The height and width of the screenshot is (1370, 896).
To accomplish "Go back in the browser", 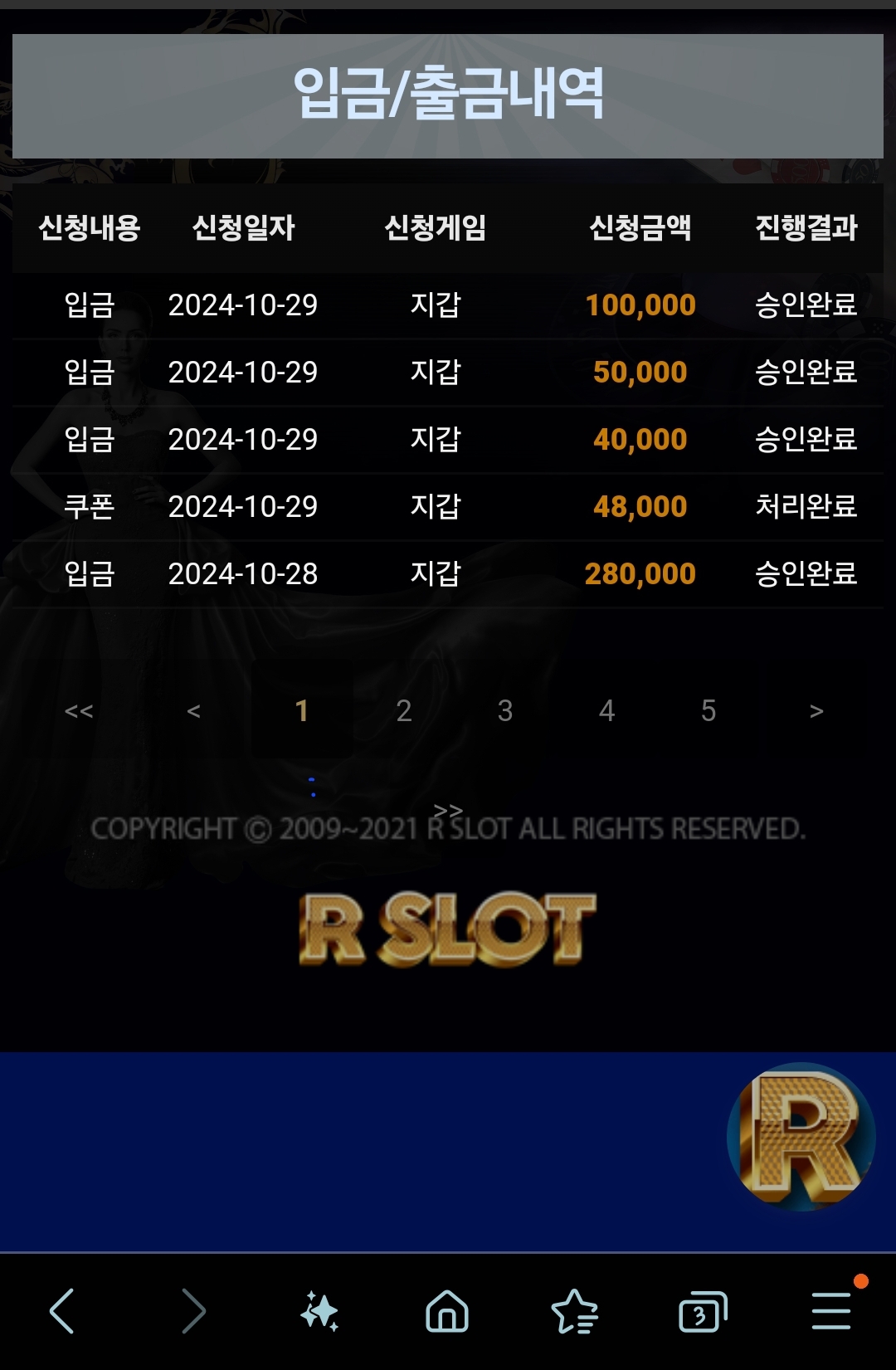I will [63, 1311].
